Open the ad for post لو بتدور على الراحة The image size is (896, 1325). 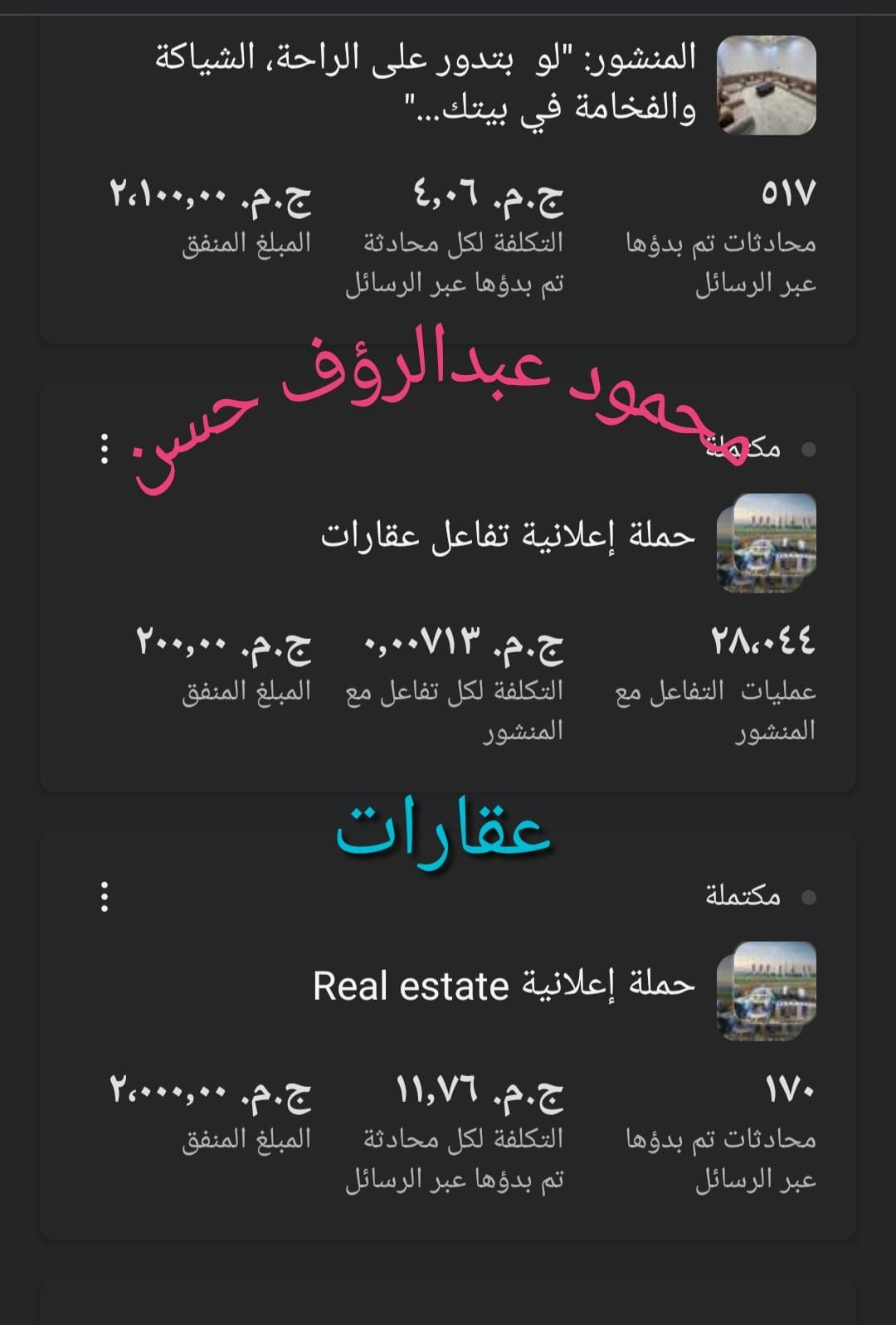426,83
